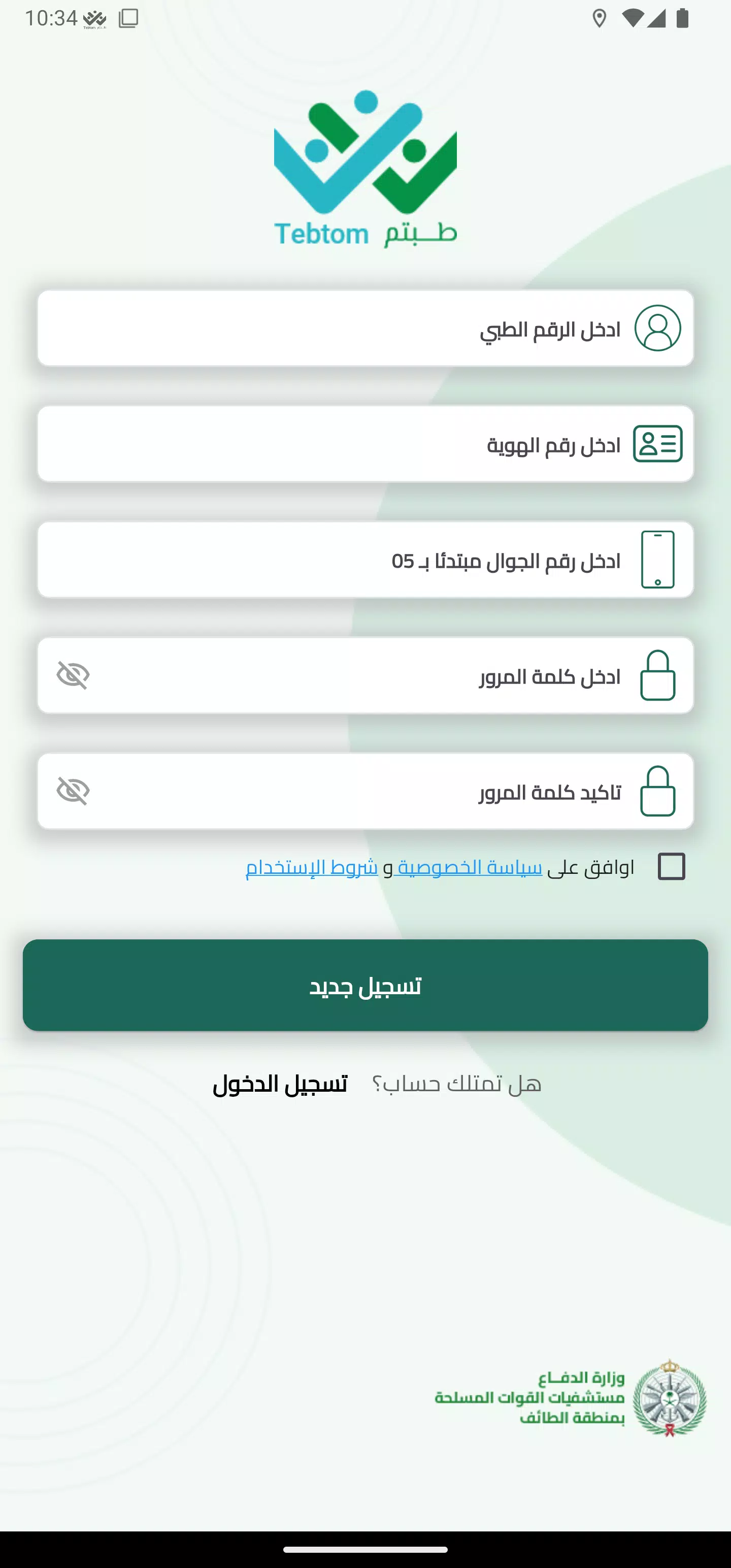Go to the login (تسجيل الدخول) screen
This screenshot has width=731, height=1568.
tap(280, 1084)
